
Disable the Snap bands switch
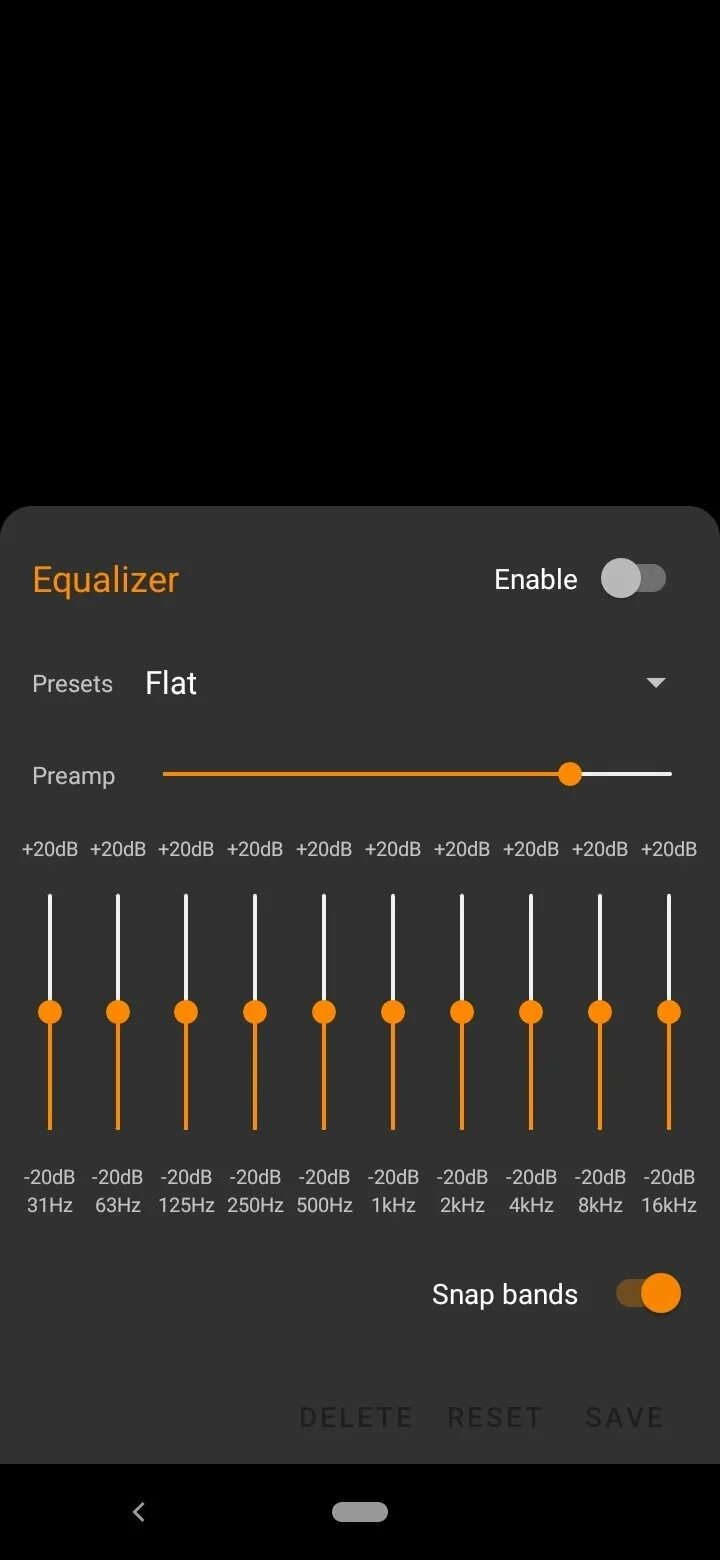pyautogui.click(x=648, y=1293)
